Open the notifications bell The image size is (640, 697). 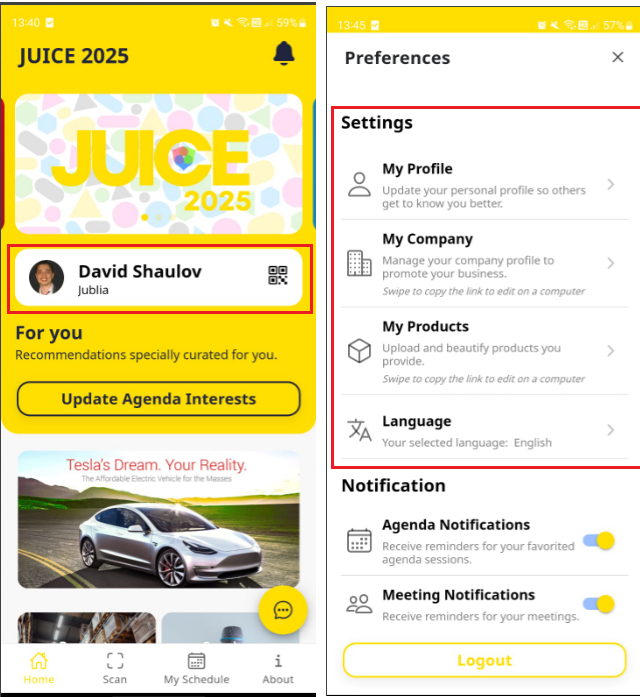point(284,54)
